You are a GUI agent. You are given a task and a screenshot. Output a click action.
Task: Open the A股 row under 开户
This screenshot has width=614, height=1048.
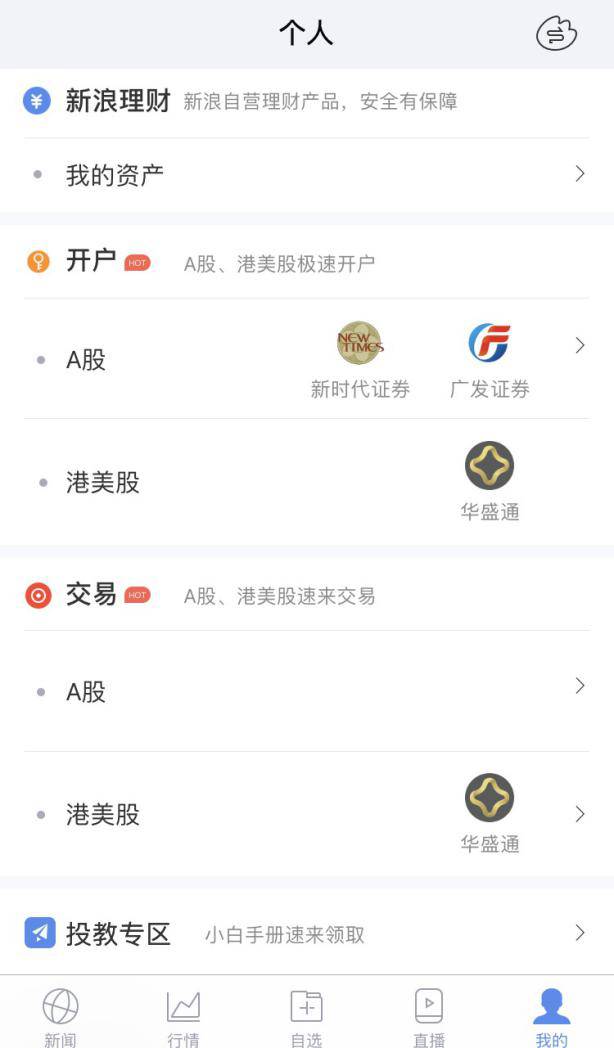tap(307, 359)
